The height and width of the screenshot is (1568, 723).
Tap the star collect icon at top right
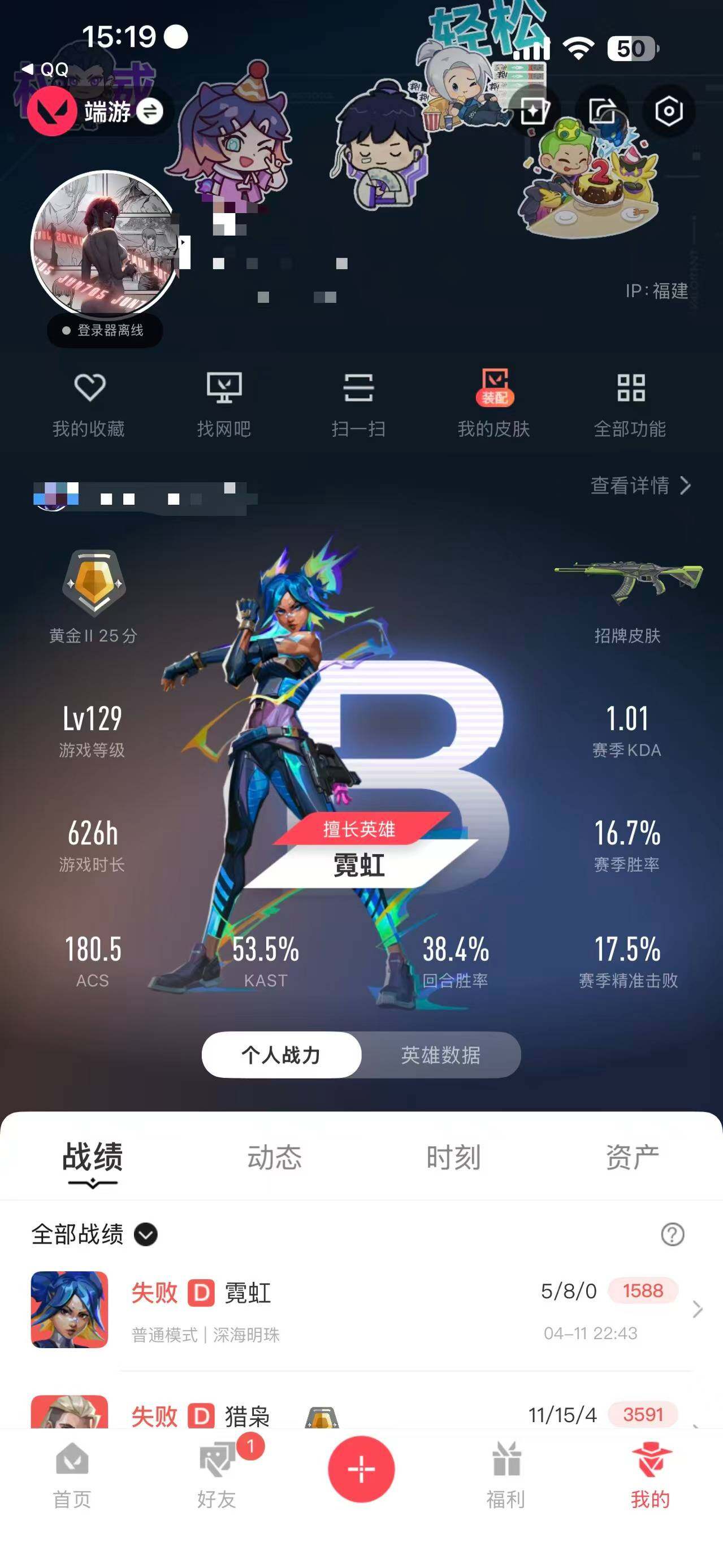532,110
